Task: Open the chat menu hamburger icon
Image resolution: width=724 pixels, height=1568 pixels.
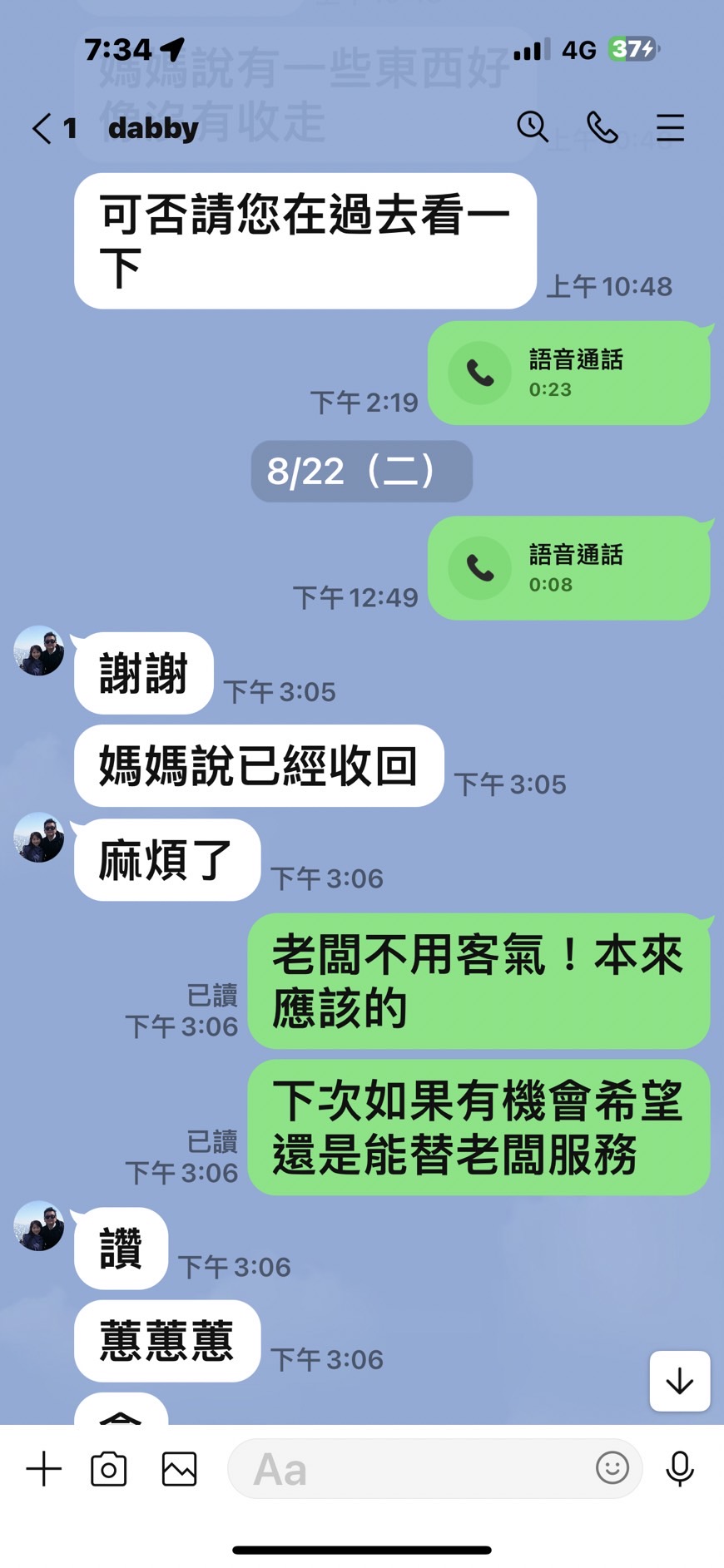Action: (x=670, y=128)
